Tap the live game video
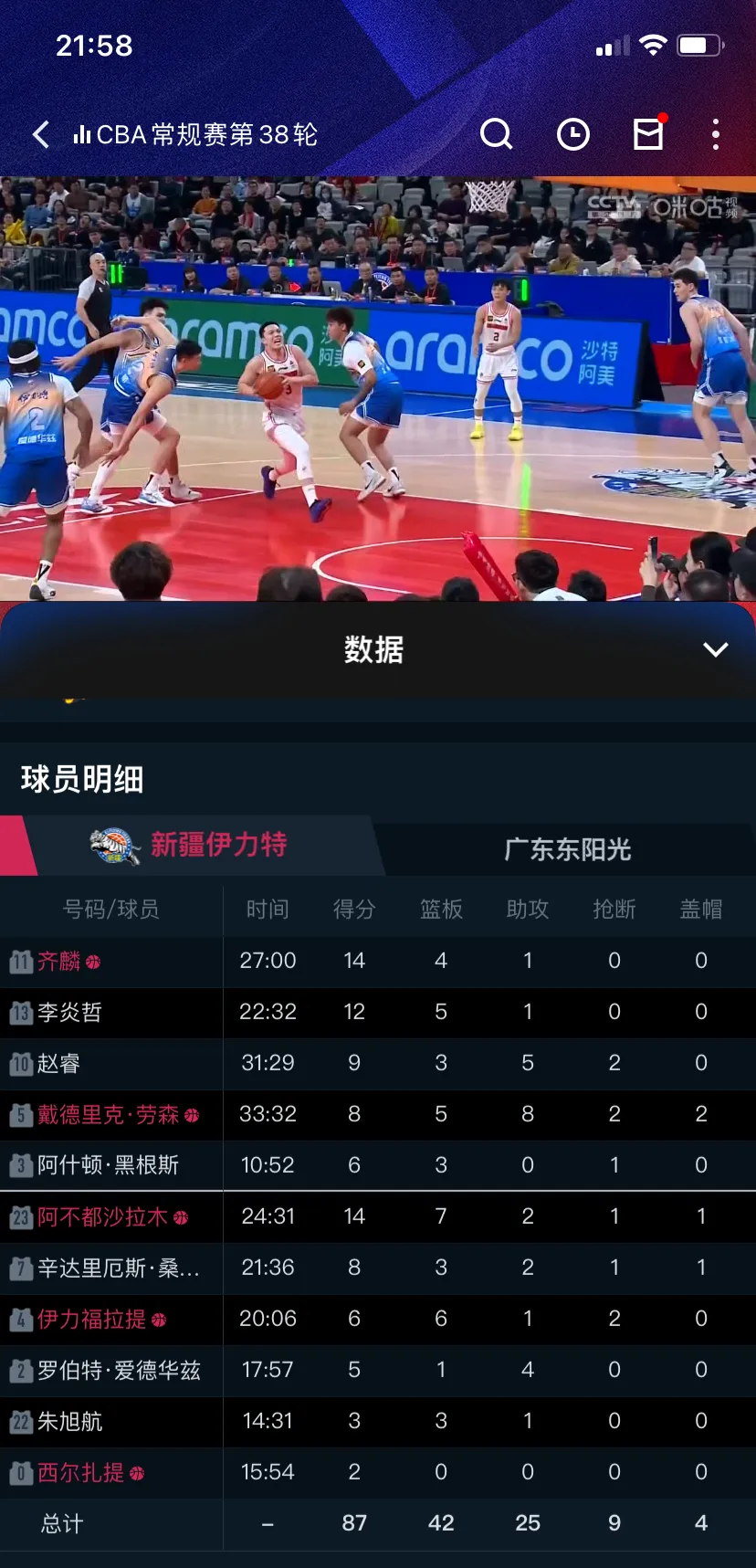This screenshot has width=756, height=1568. pos(378,388)
